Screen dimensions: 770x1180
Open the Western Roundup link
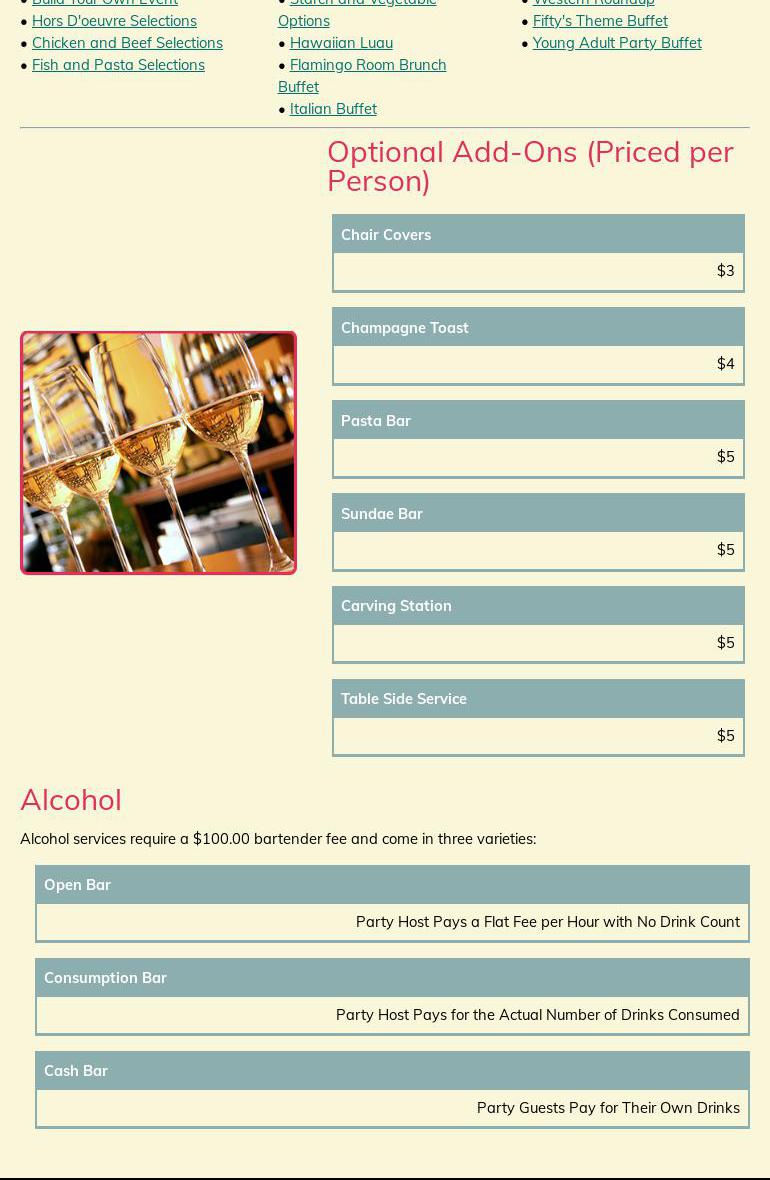pyautogui.click(x=593, y=3)
